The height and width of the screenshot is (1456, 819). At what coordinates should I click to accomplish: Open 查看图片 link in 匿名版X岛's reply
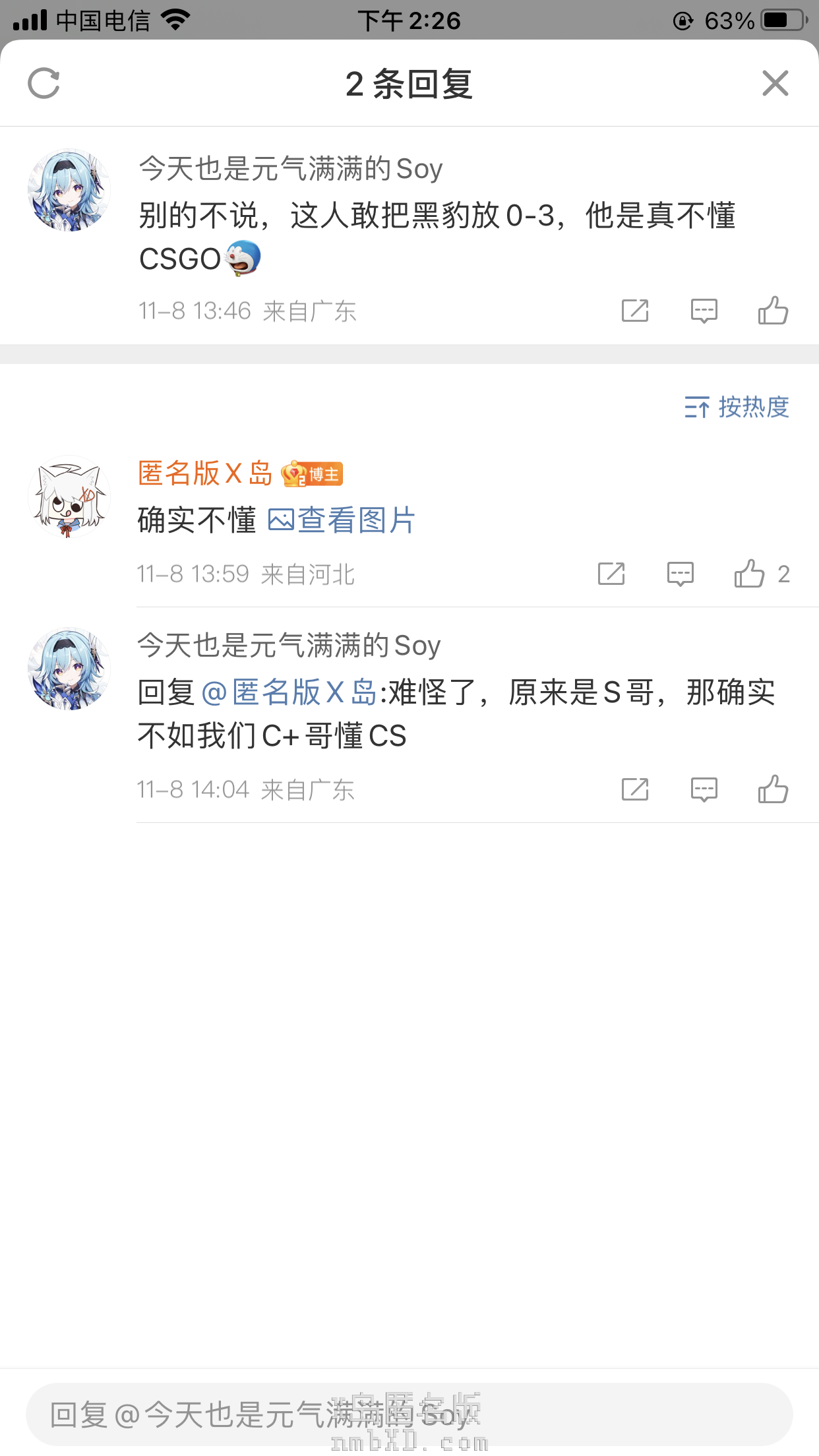click(x=342, y=520)
